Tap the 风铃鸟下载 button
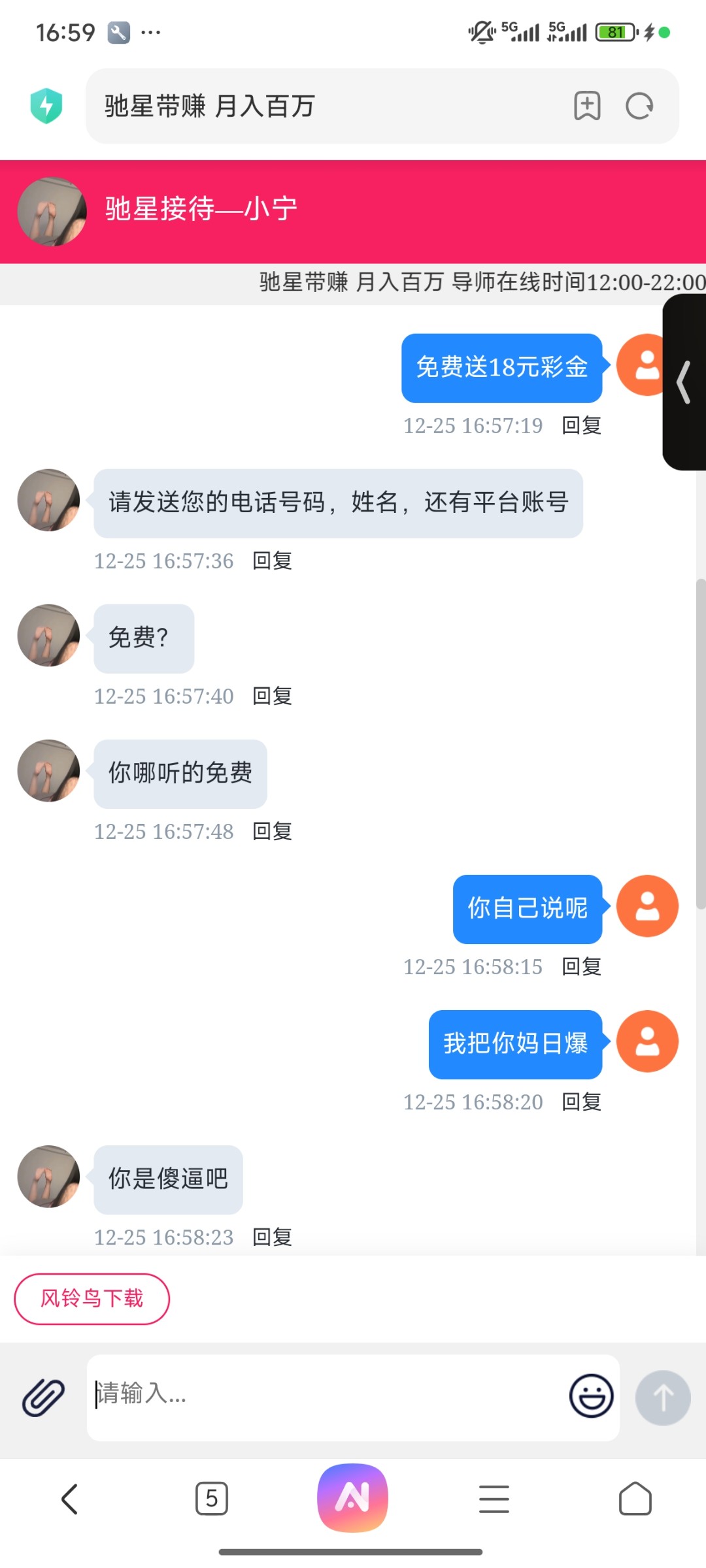 click(x=92, y=1299)
